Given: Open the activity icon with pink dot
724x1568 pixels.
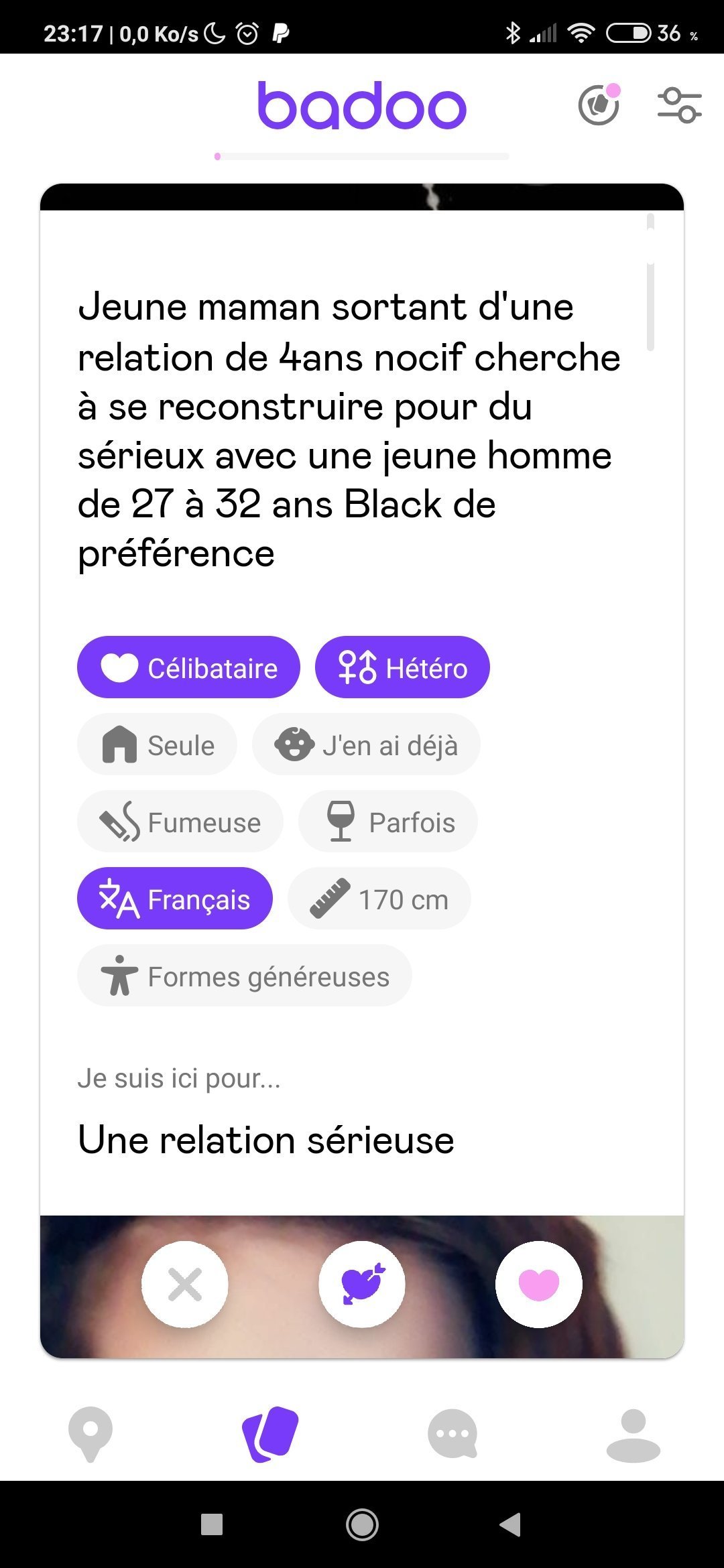Looking at the screenshot, I should (599, 105).
